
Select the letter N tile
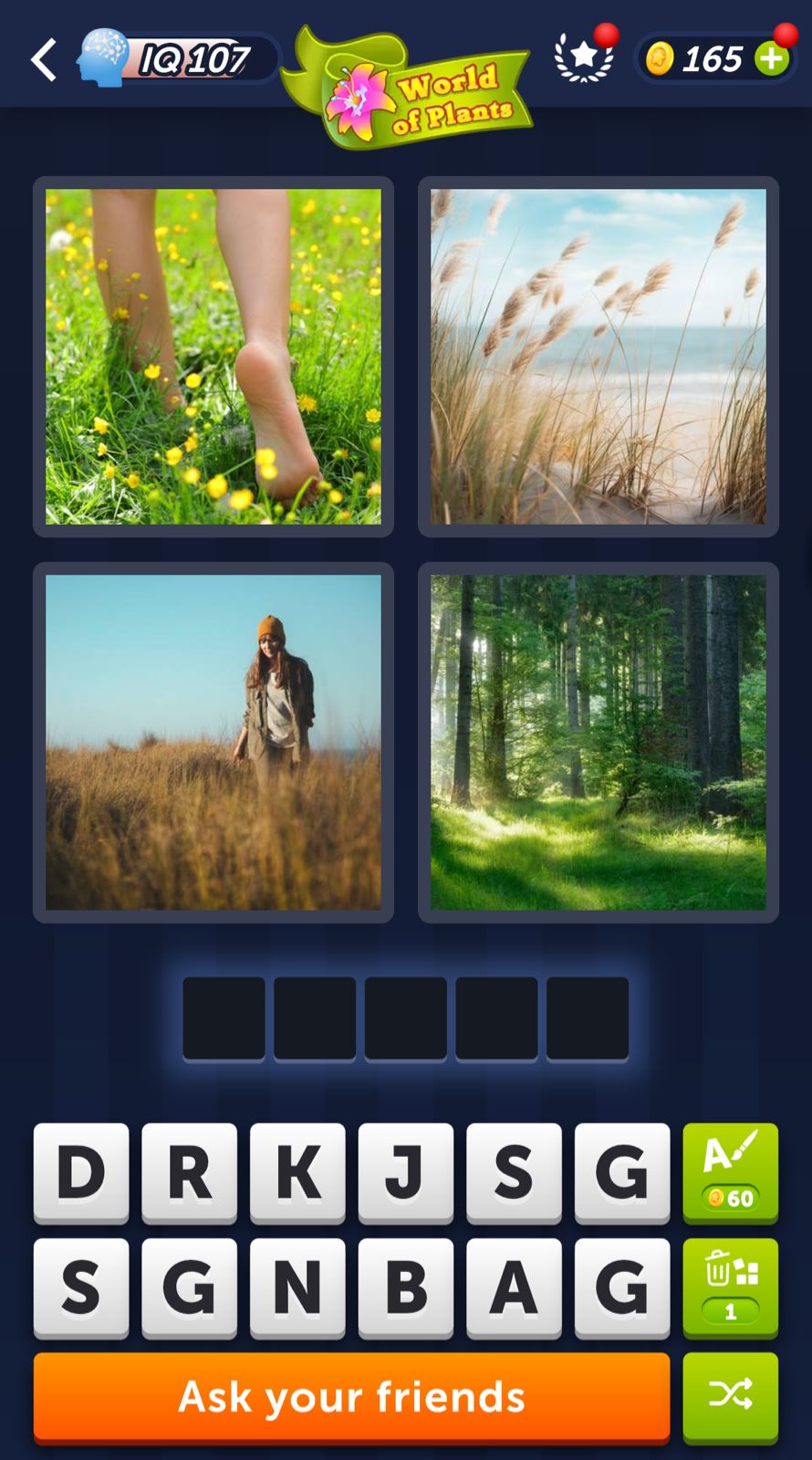297,1287
